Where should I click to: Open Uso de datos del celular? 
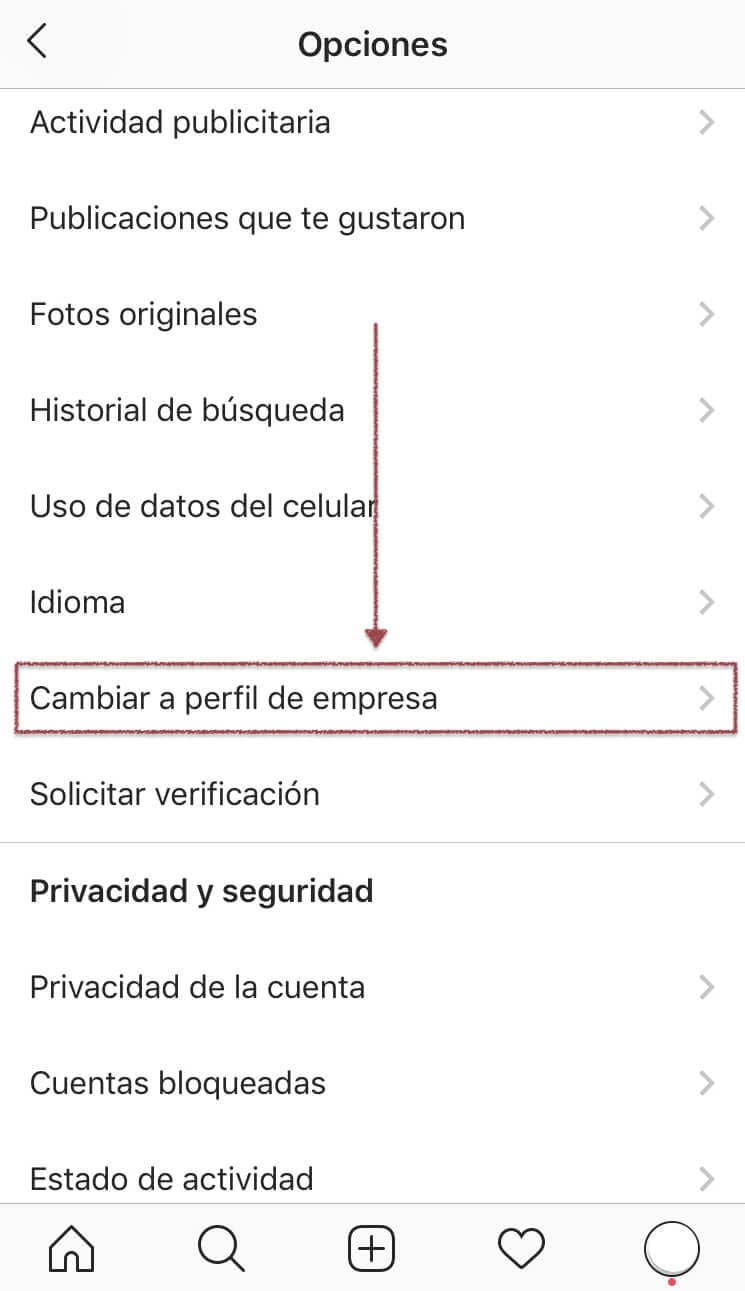[x=203, y=506]
